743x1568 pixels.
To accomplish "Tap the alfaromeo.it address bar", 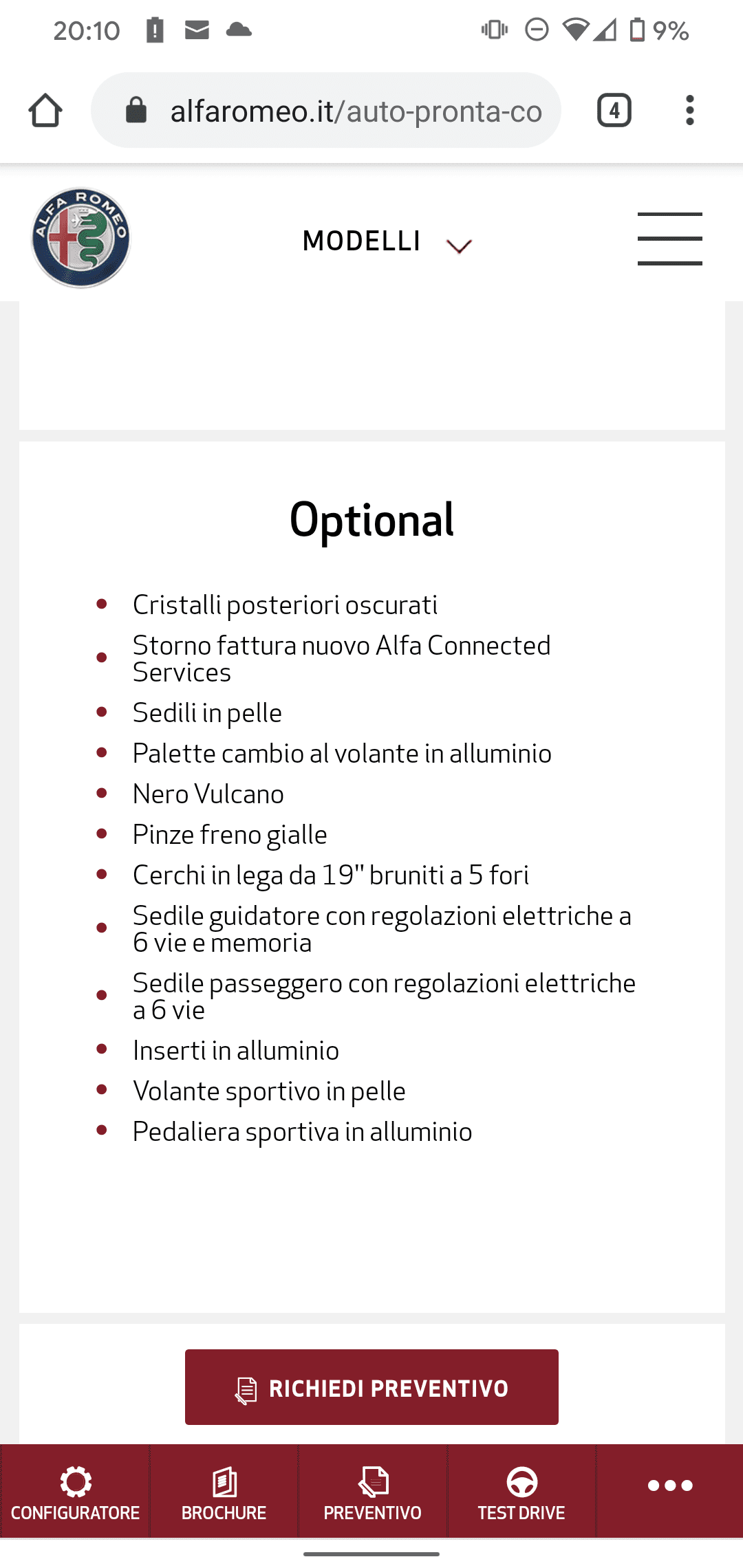I will click(326, 110).
